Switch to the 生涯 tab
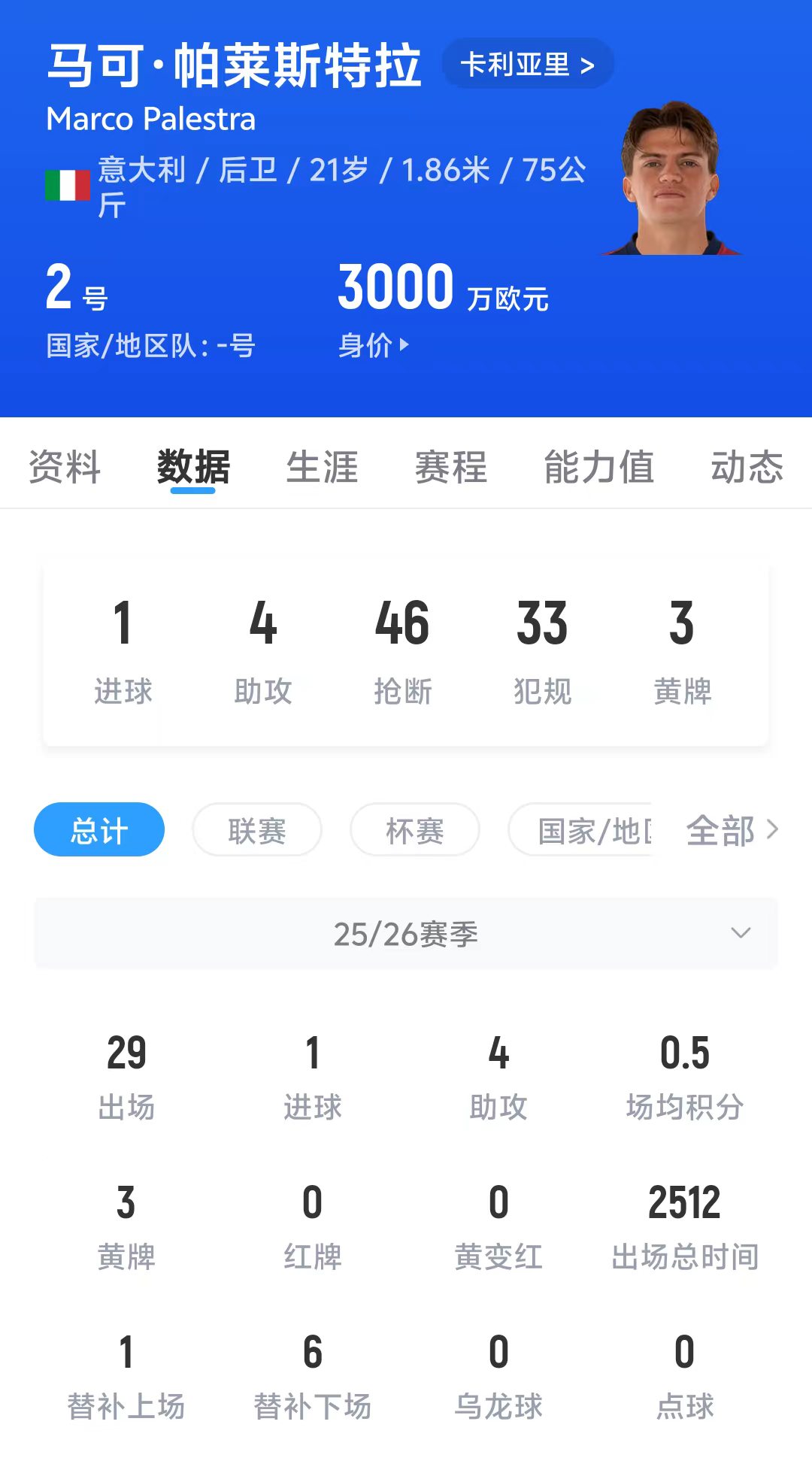The width and height of the screenshot is (812, 1473). click(322, 467)
